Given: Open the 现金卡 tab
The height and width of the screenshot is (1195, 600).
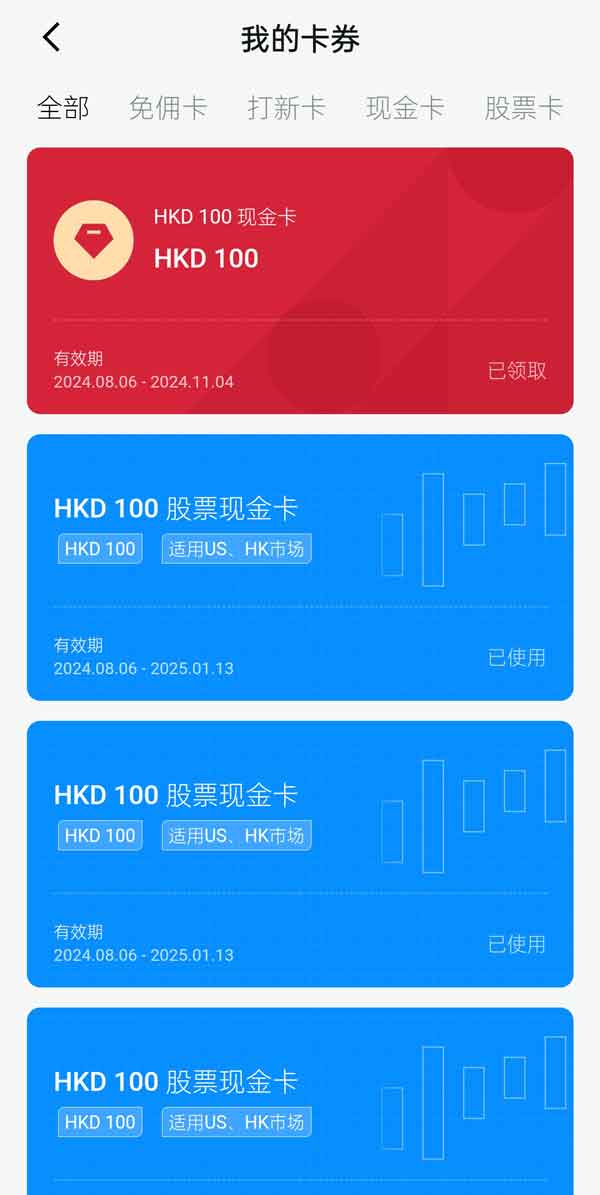Looking at the screenshot, I should tap(405, 108).
